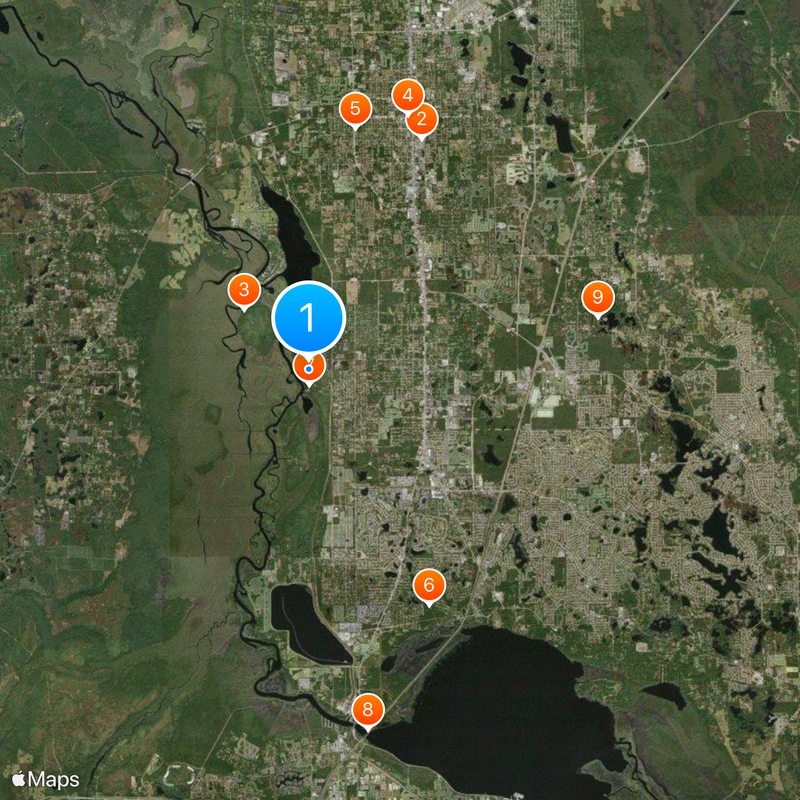Screen dimensions: 800x800
Task: Open map pin number 4
Action: coord(404,94)
